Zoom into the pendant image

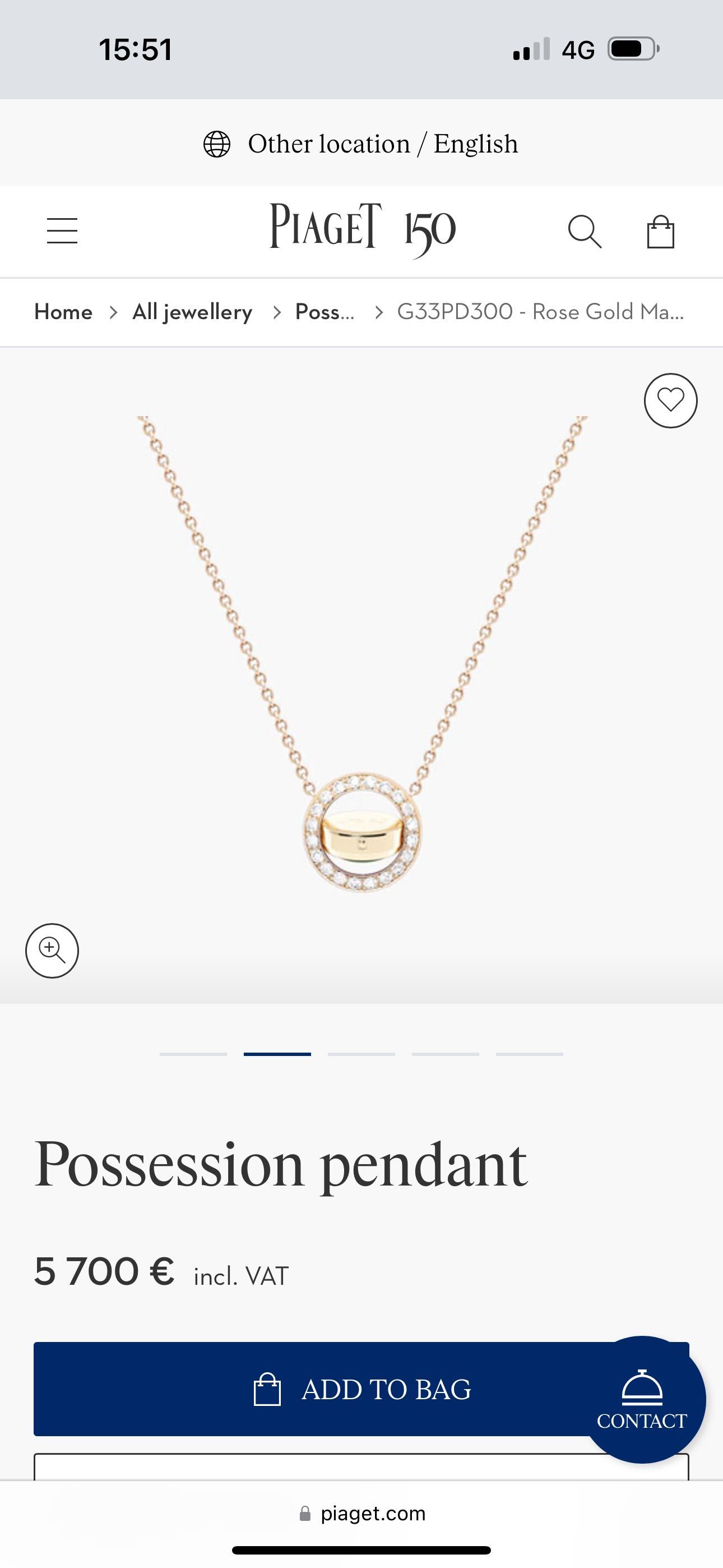pos(52,950)
